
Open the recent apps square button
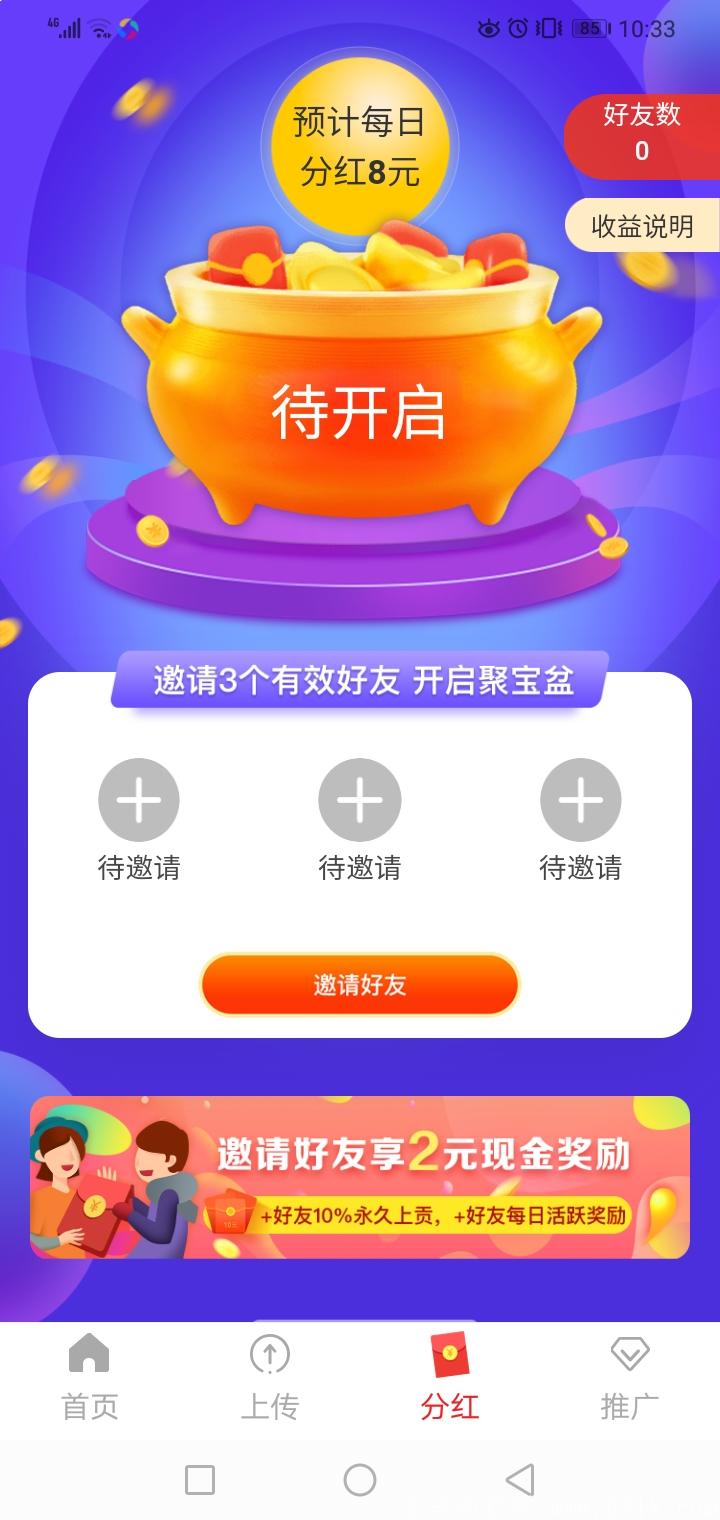point(200,1476)
